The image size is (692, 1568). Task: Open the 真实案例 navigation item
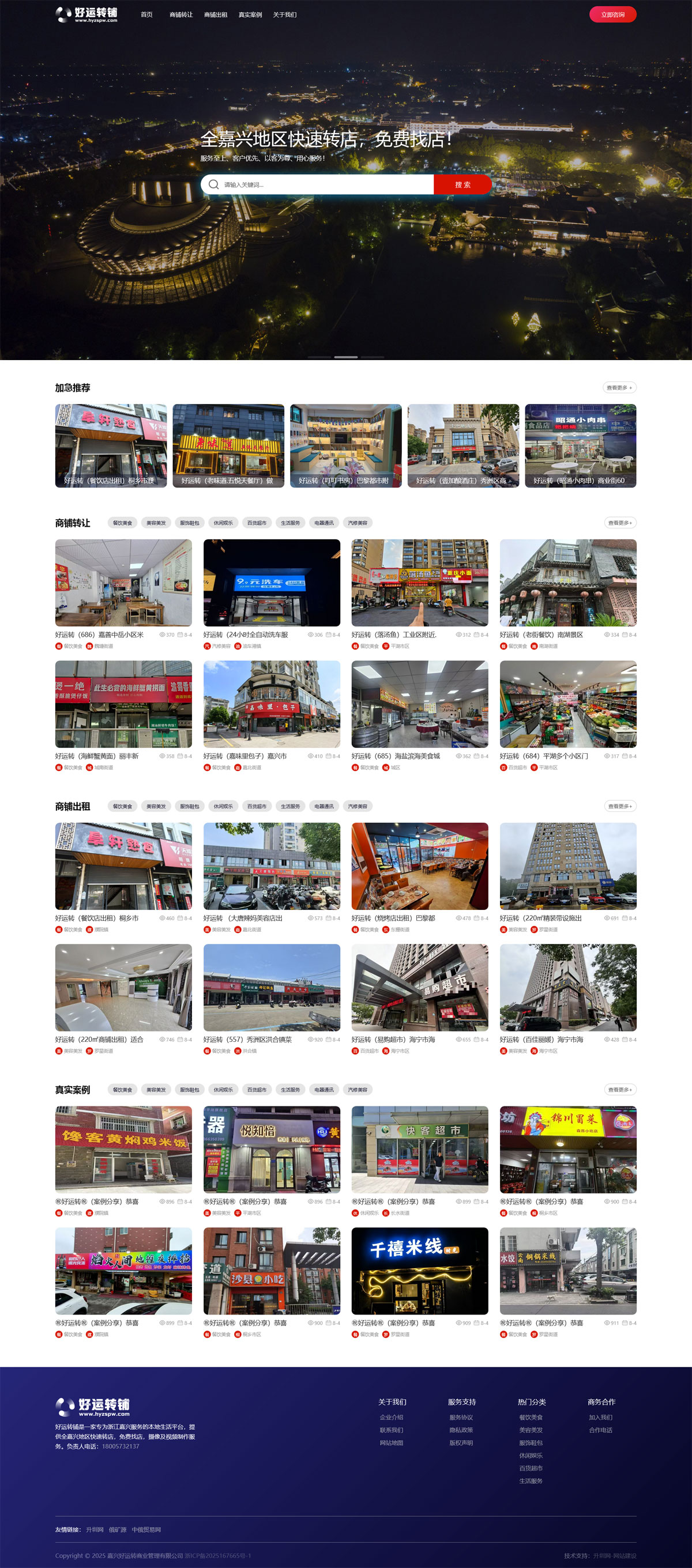coord(250,14)
